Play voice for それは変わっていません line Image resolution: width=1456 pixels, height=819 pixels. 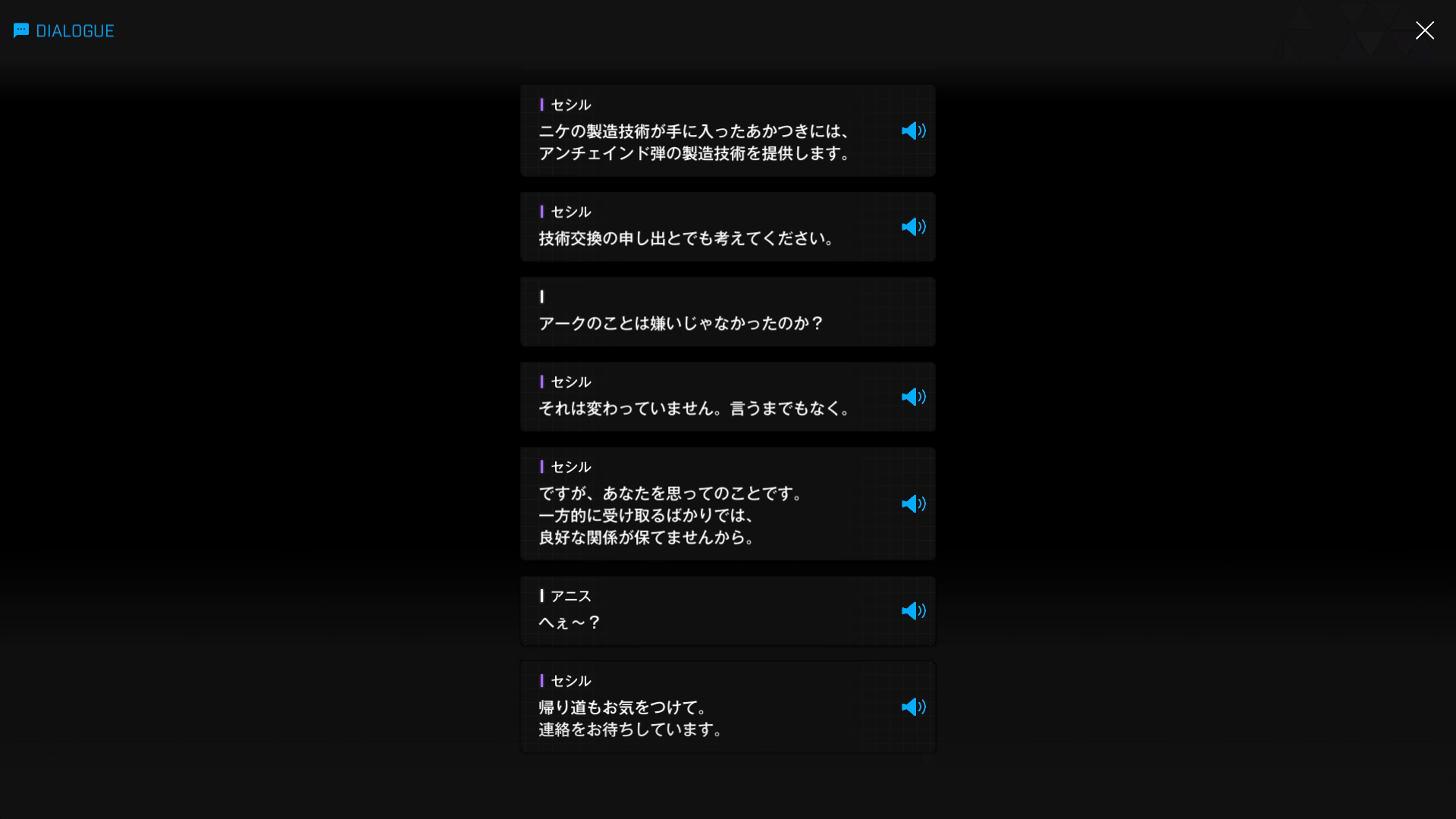tap(913, 397)
